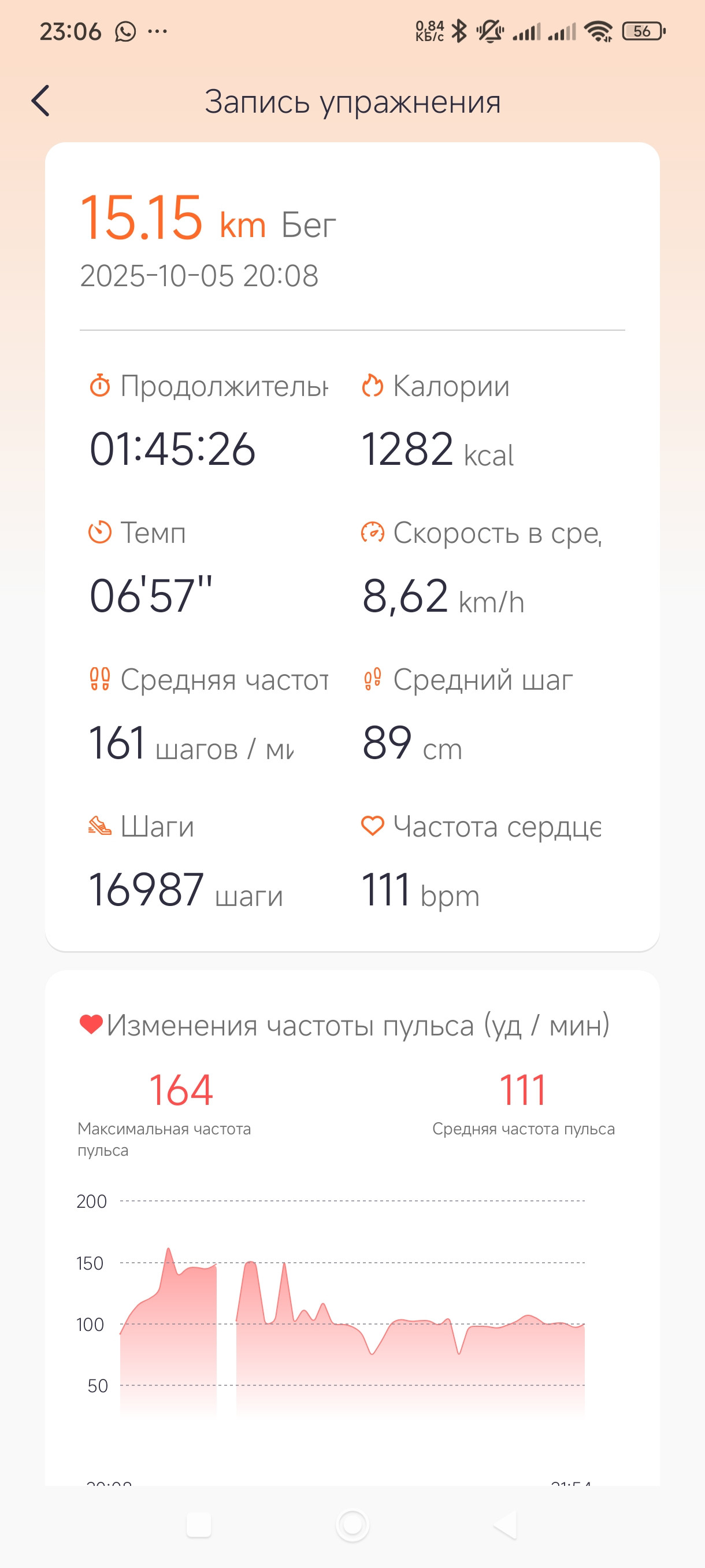Screen dimensions: 705x1568
Task: Tap the system home button
Action: pos(352,1525)
